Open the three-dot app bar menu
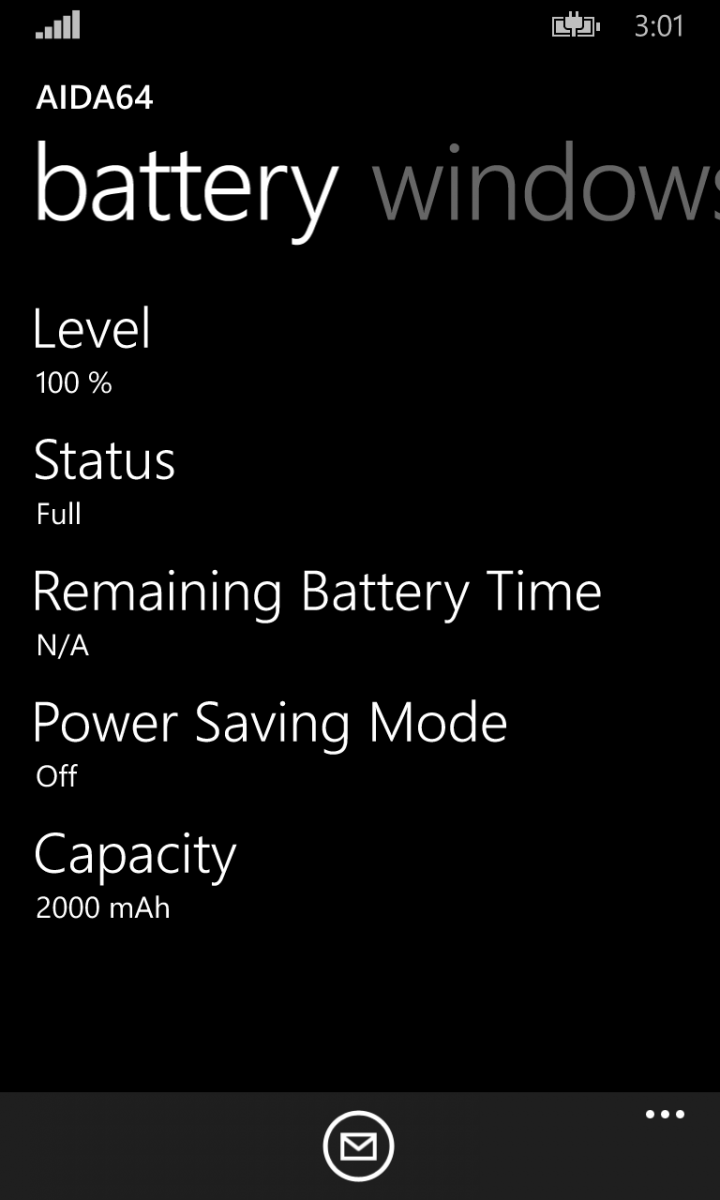This screenshot has width=720, height=1200. 665,1115
